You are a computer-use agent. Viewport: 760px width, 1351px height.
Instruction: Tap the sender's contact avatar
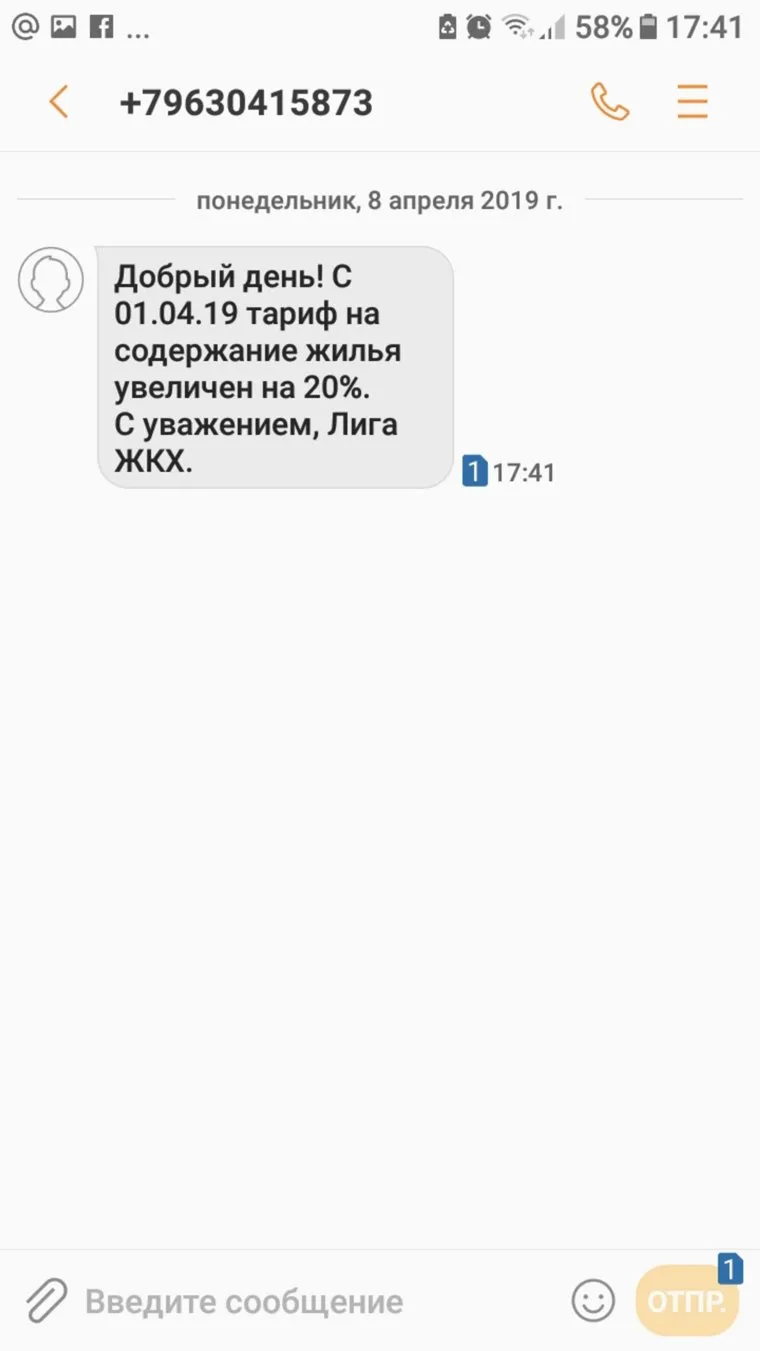51,280
